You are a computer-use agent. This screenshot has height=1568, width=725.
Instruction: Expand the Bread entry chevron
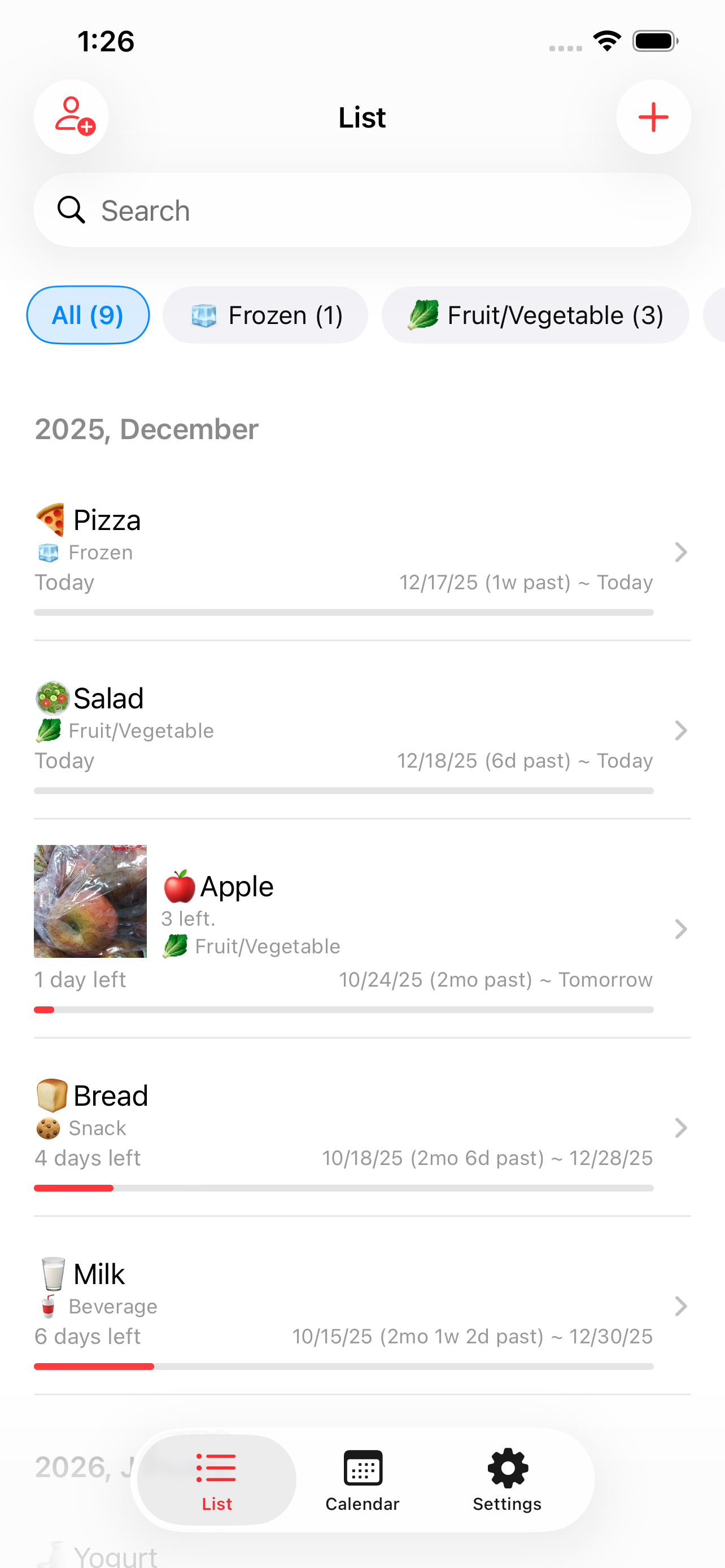pos(680,1128)
